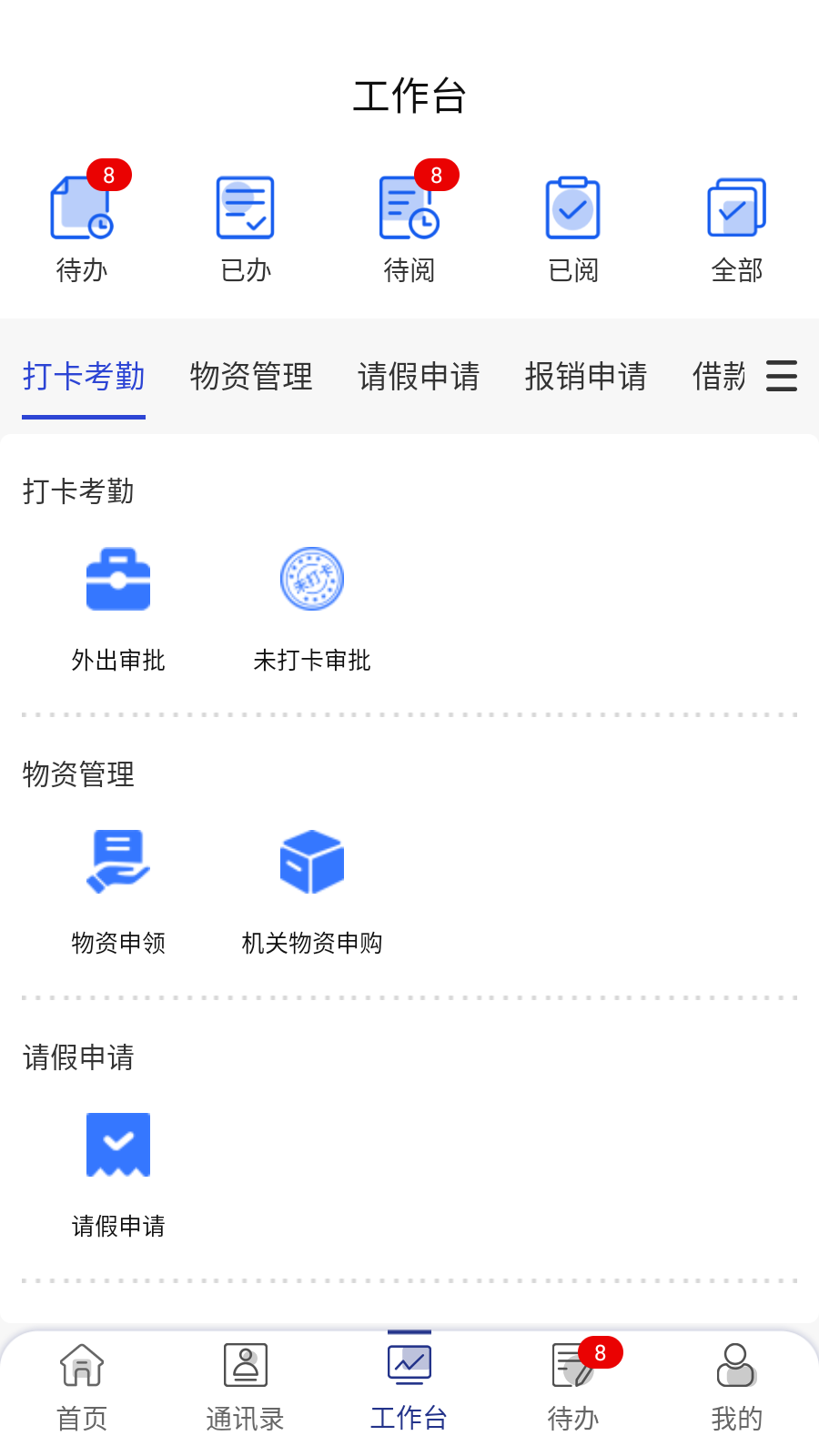Switch to the 请假申请 top tab
819x1456 pixels.
pyautogui.click(x=419, y=376)
